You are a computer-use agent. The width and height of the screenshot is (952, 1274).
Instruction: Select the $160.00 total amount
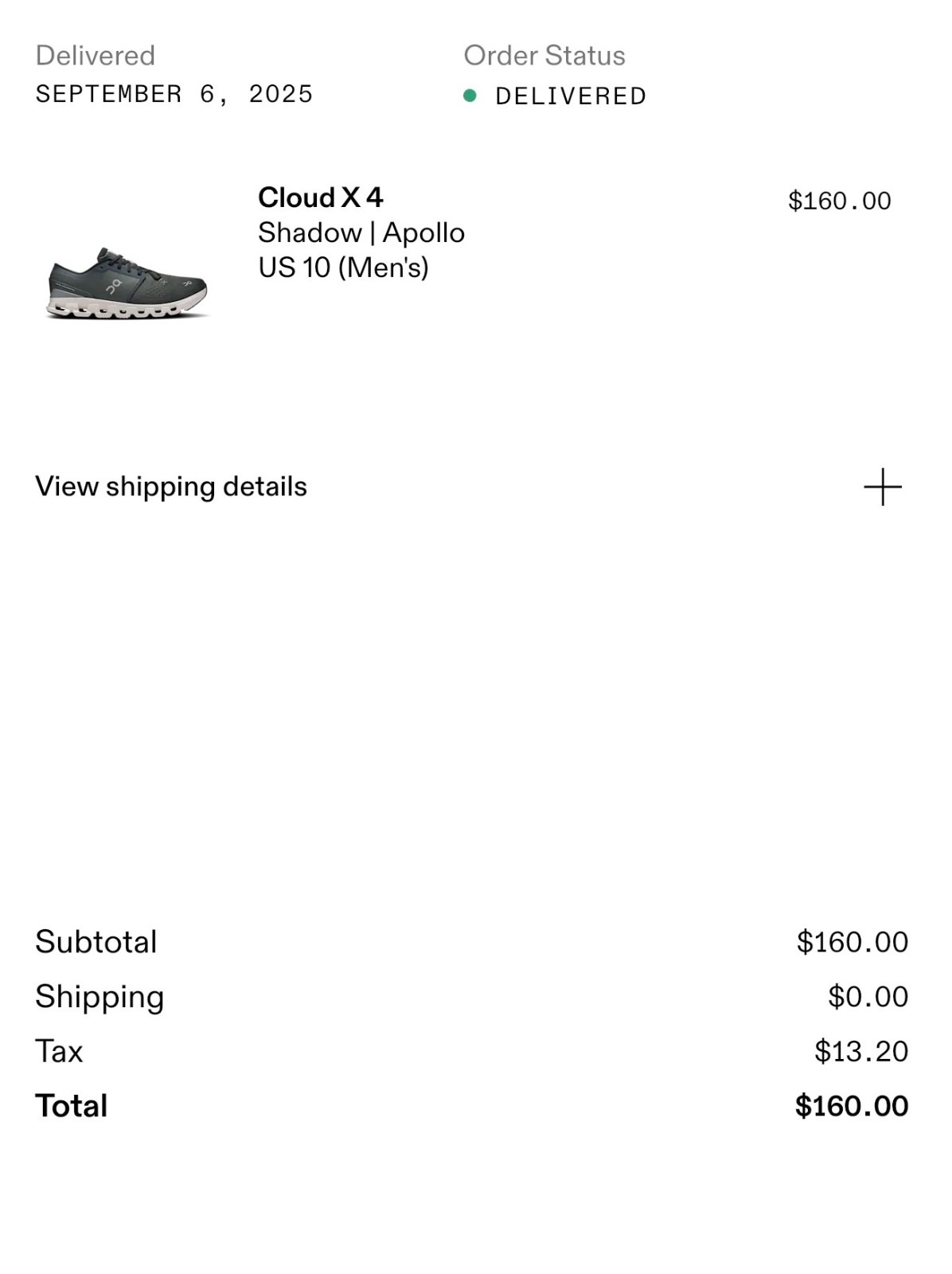tap(849, 1104)
